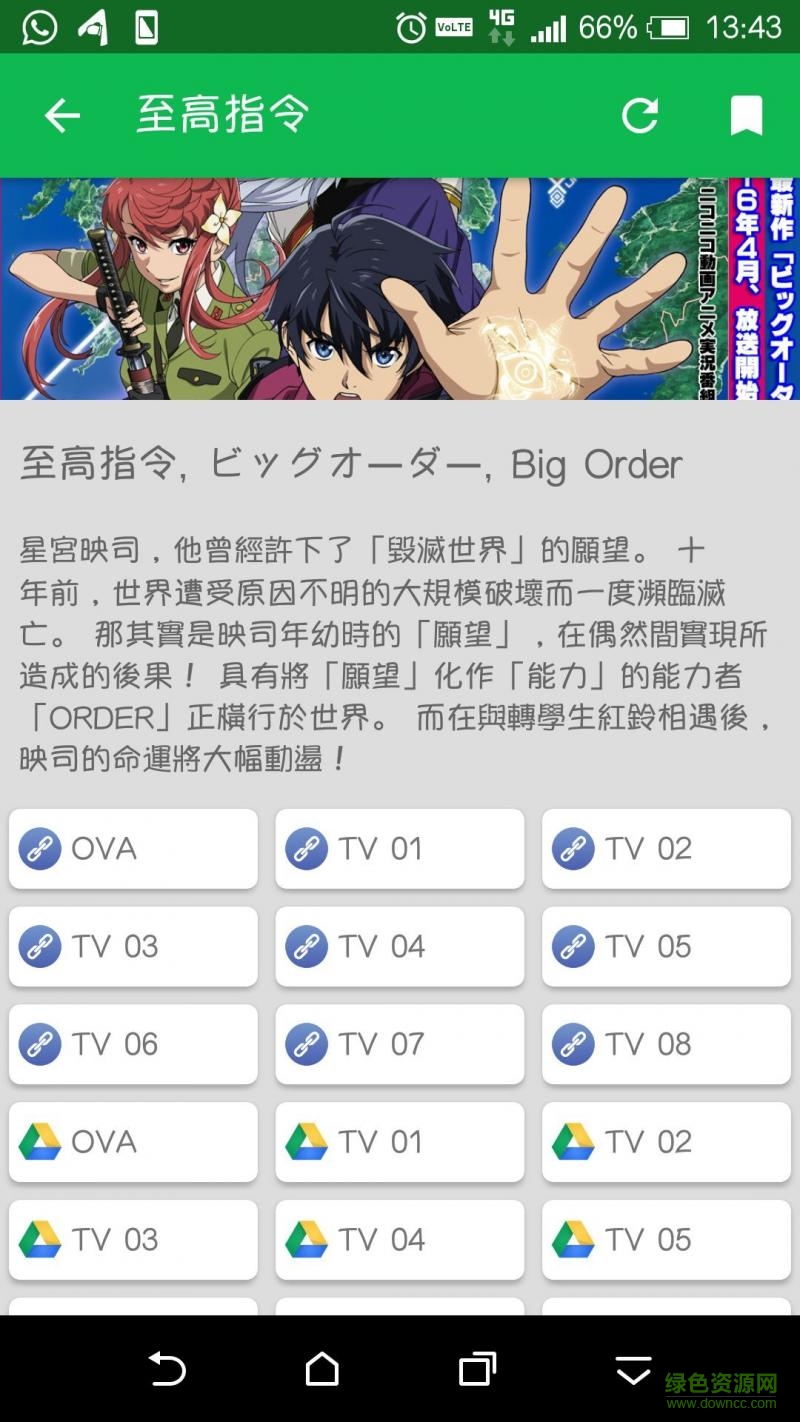The width and height of the screenshot is (800, 1422).
Task: Open TV 03 on Google Drive
Action: (x=133, y=1240)
